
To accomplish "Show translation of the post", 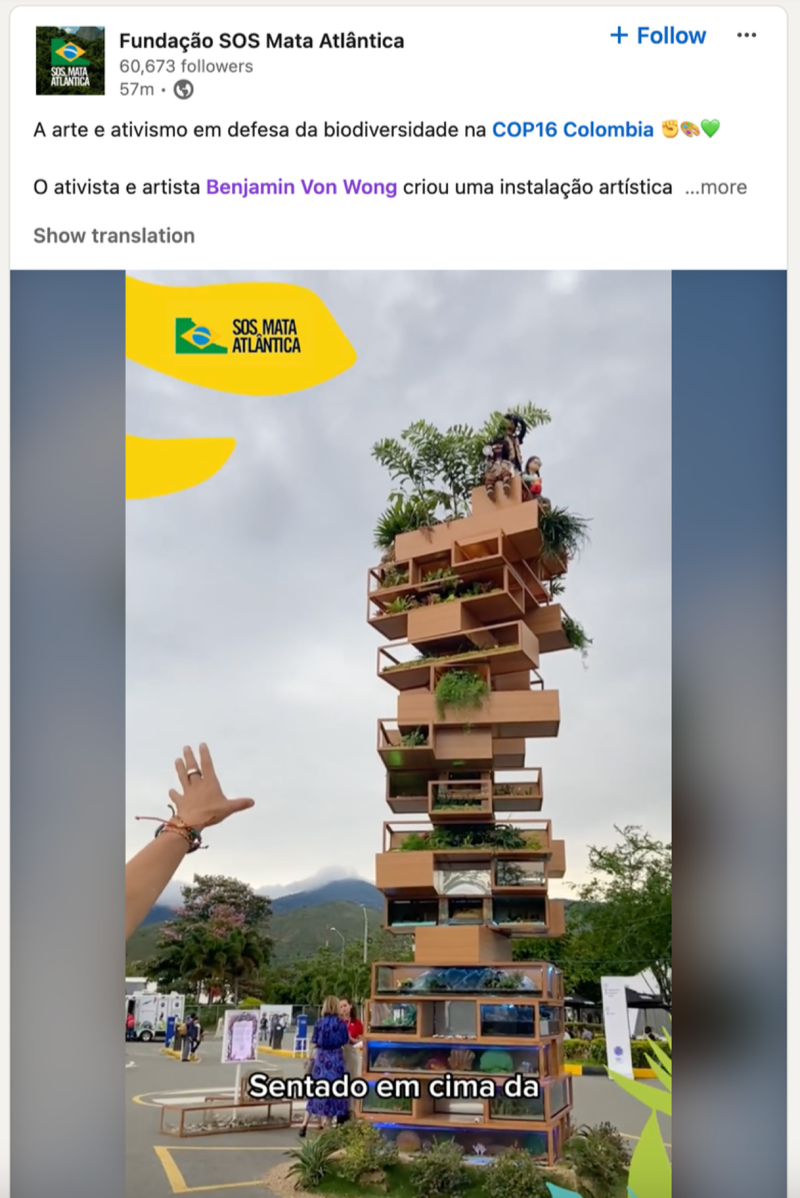I will tap(114, 236).
